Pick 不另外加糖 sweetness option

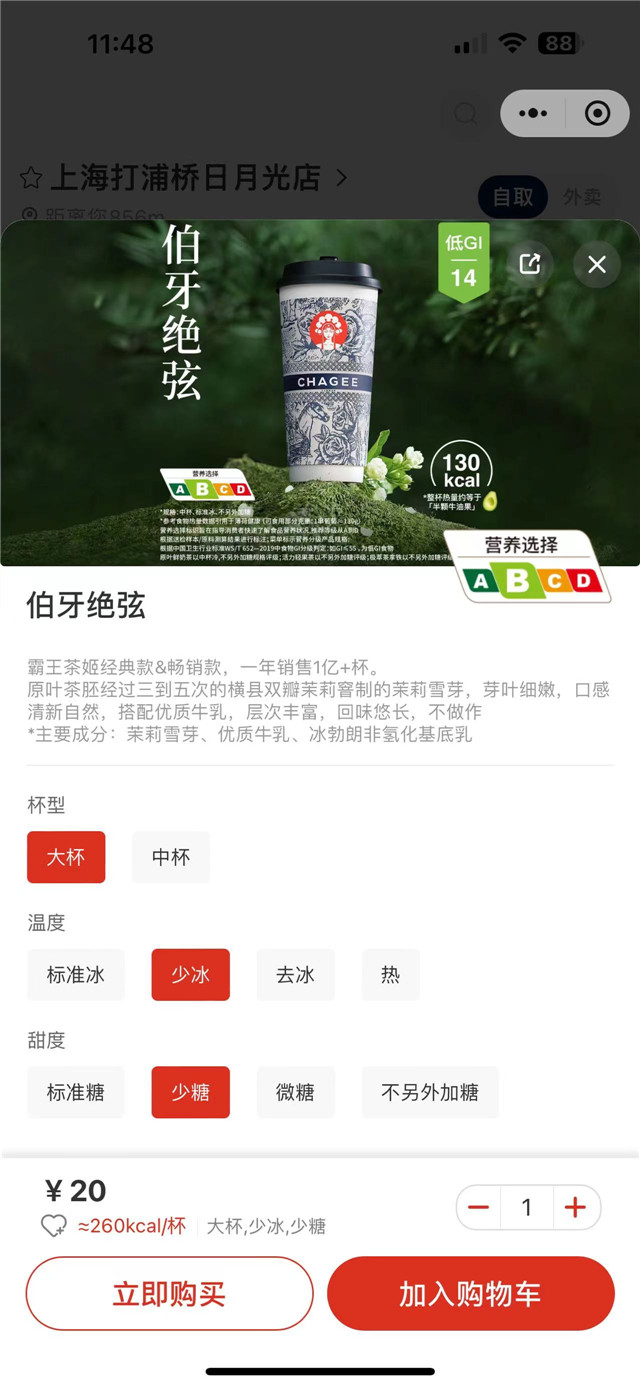click(x=429, y=1092)
